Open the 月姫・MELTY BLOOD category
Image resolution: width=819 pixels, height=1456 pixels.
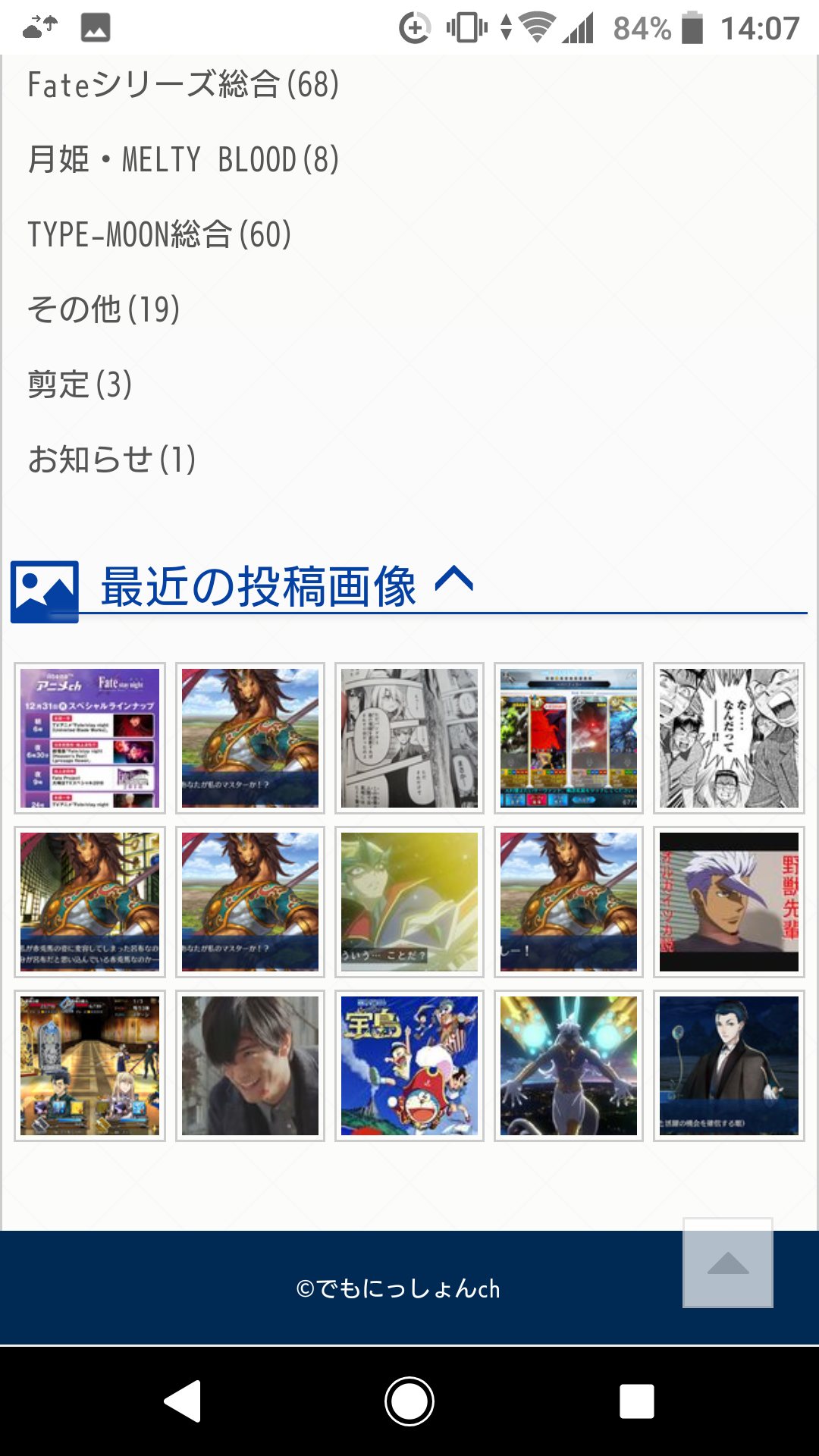pyautogui.click(x=183, y=159)
